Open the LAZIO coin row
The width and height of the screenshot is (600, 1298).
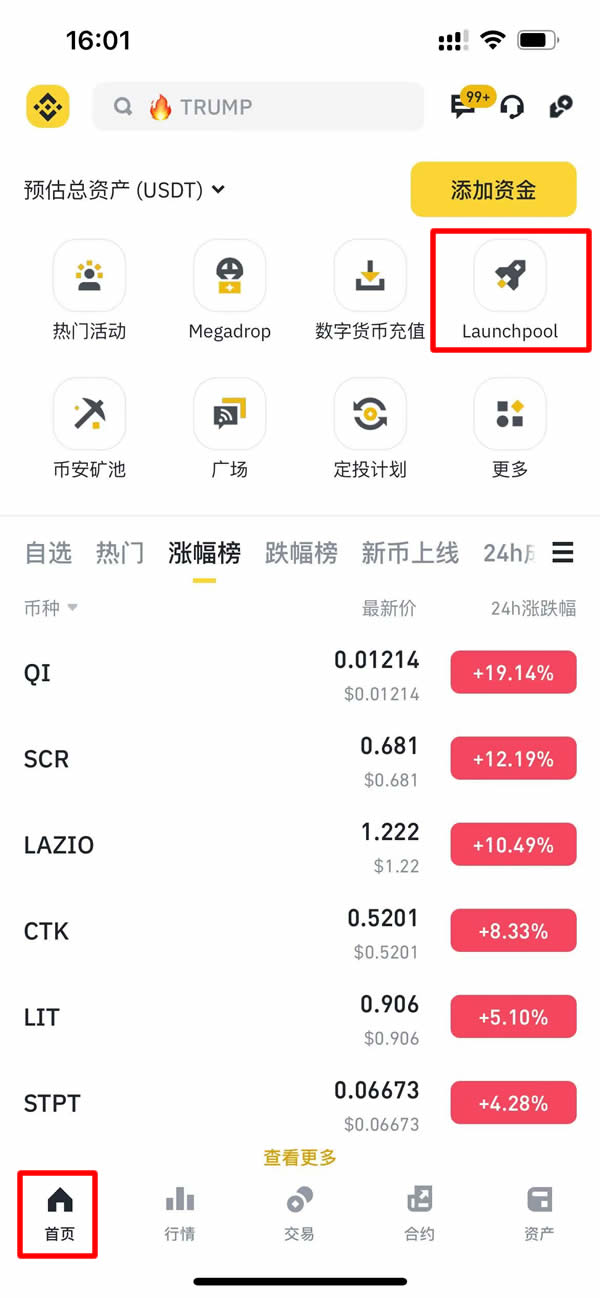[300, 845]
